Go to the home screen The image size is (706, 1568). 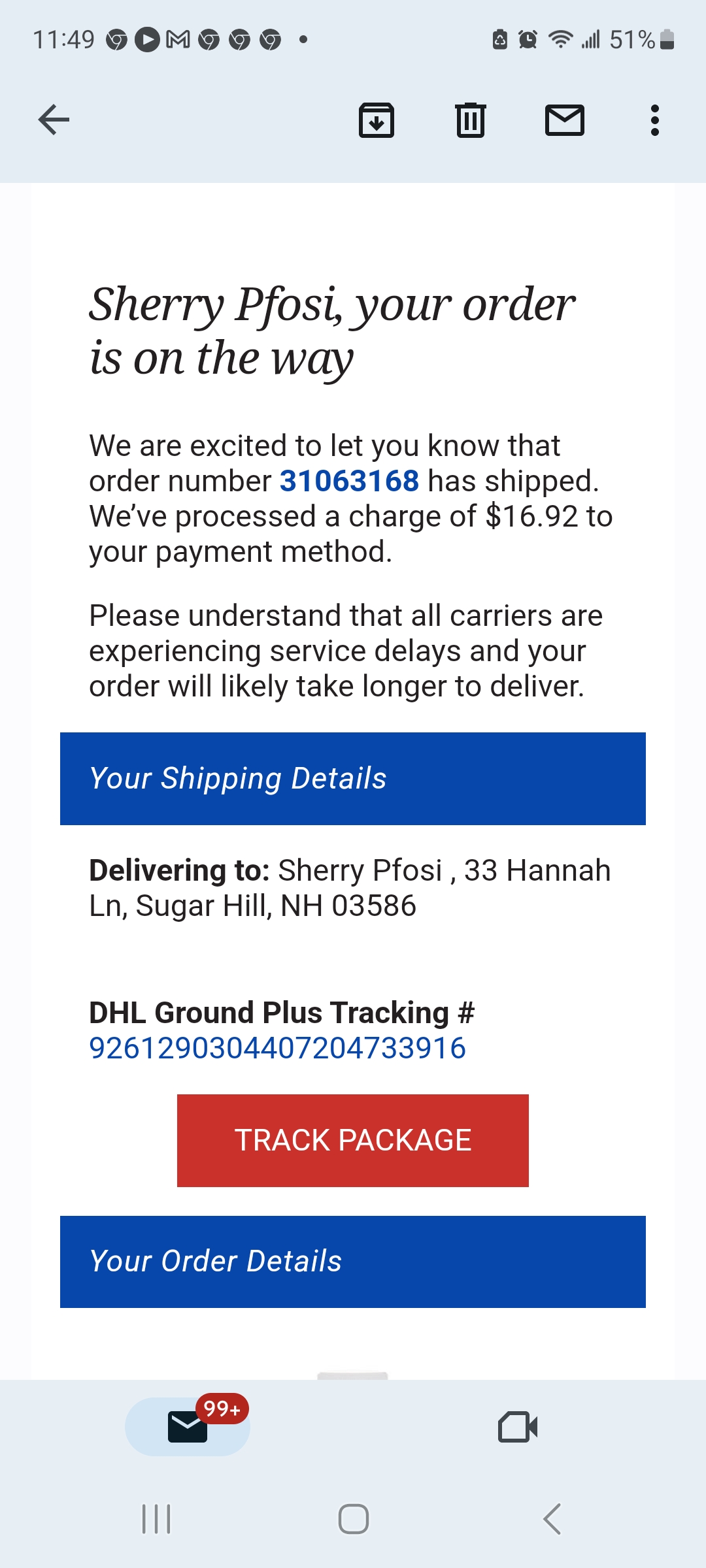353,1519
